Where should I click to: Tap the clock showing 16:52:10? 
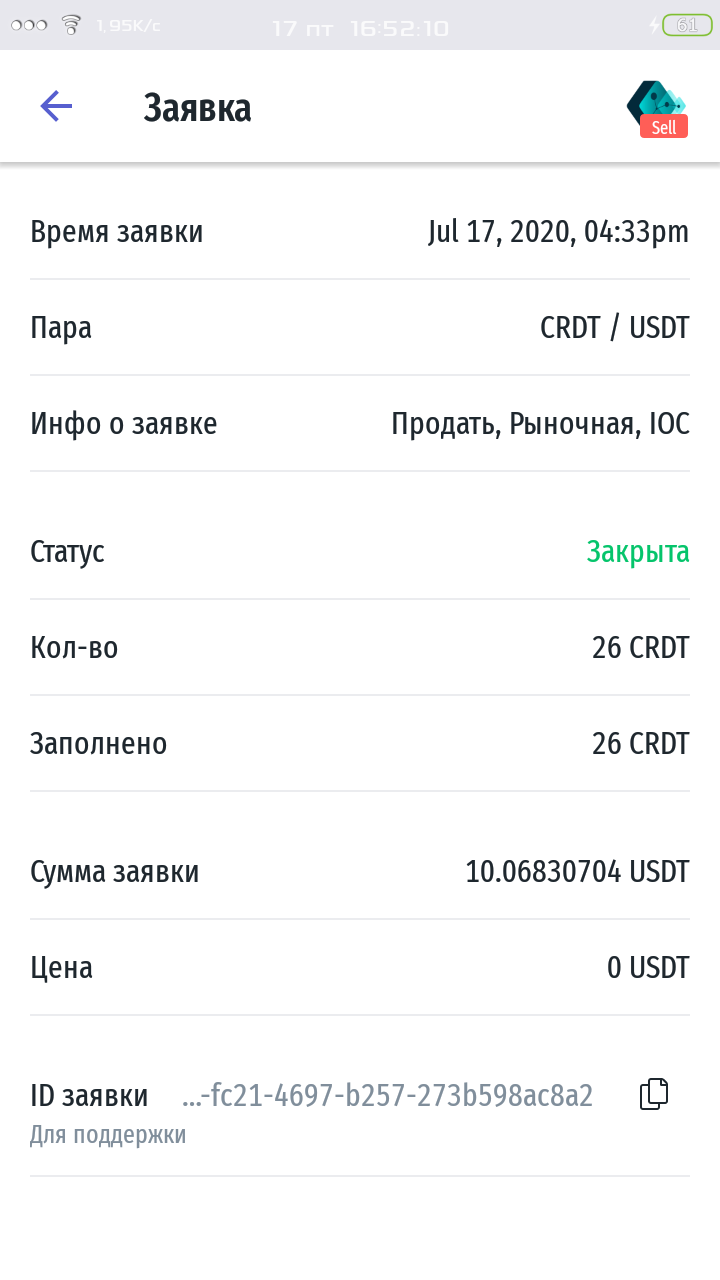point(400,27)
